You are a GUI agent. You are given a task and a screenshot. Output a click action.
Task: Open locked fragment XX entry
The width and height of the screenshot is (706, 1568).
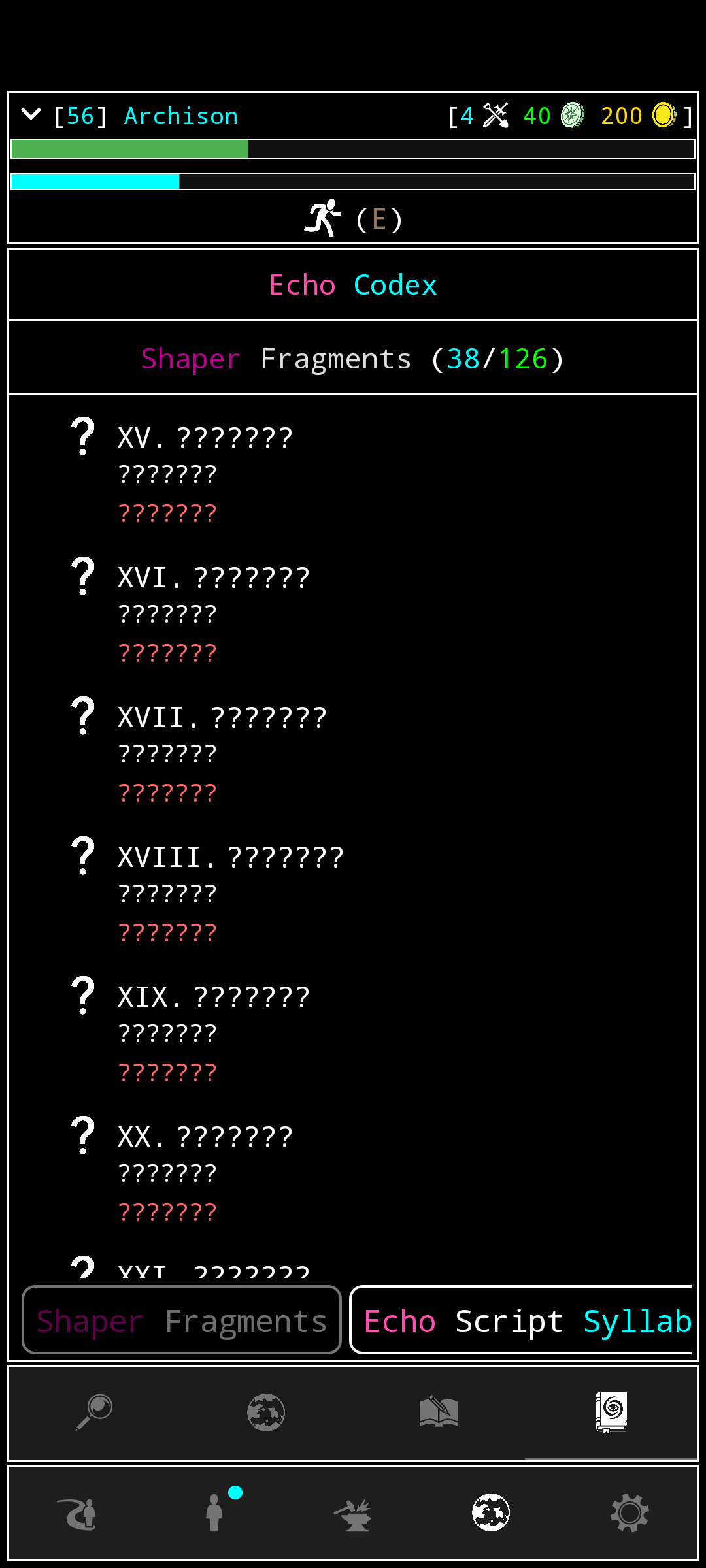coord(205,1173)
